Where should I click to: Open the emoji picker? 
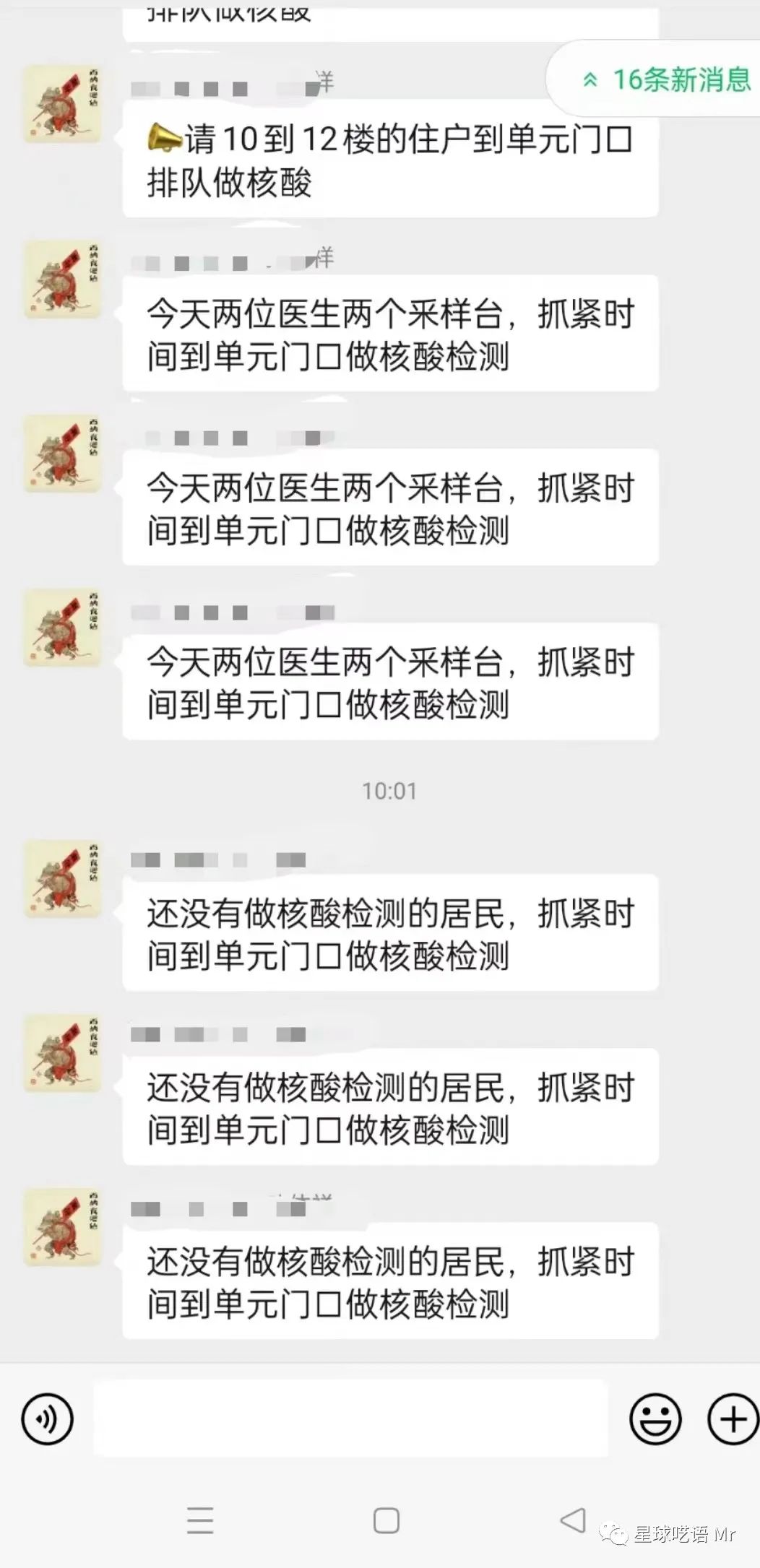(655, 1419)
